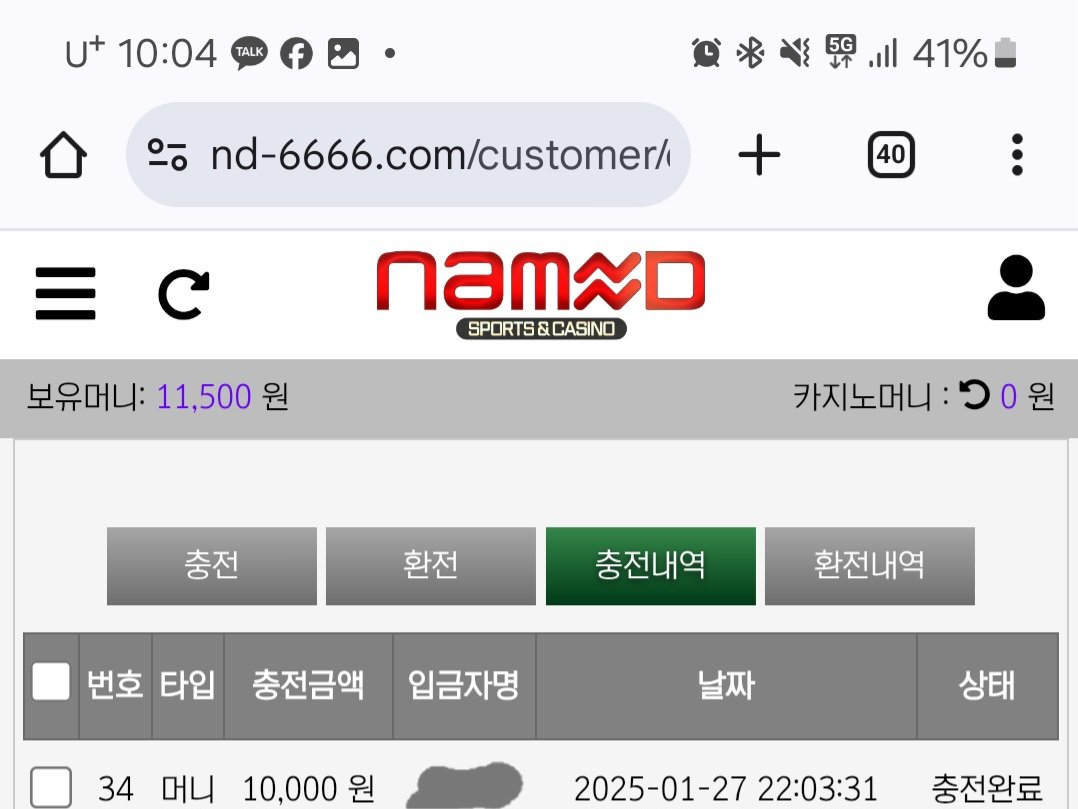Open site info icon in address bar

coord(168,156)
